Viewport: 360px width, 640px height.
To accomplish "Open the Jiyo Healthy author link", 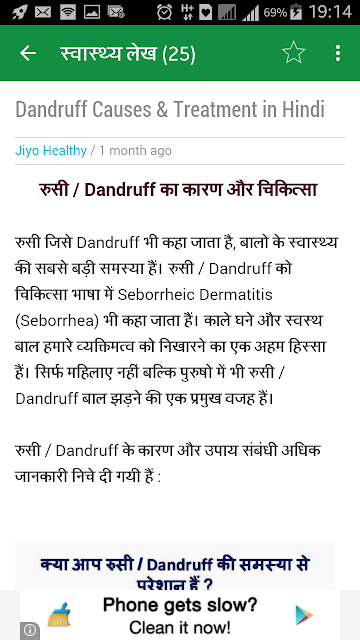I will pyautogui.click(x=51, y=151).
